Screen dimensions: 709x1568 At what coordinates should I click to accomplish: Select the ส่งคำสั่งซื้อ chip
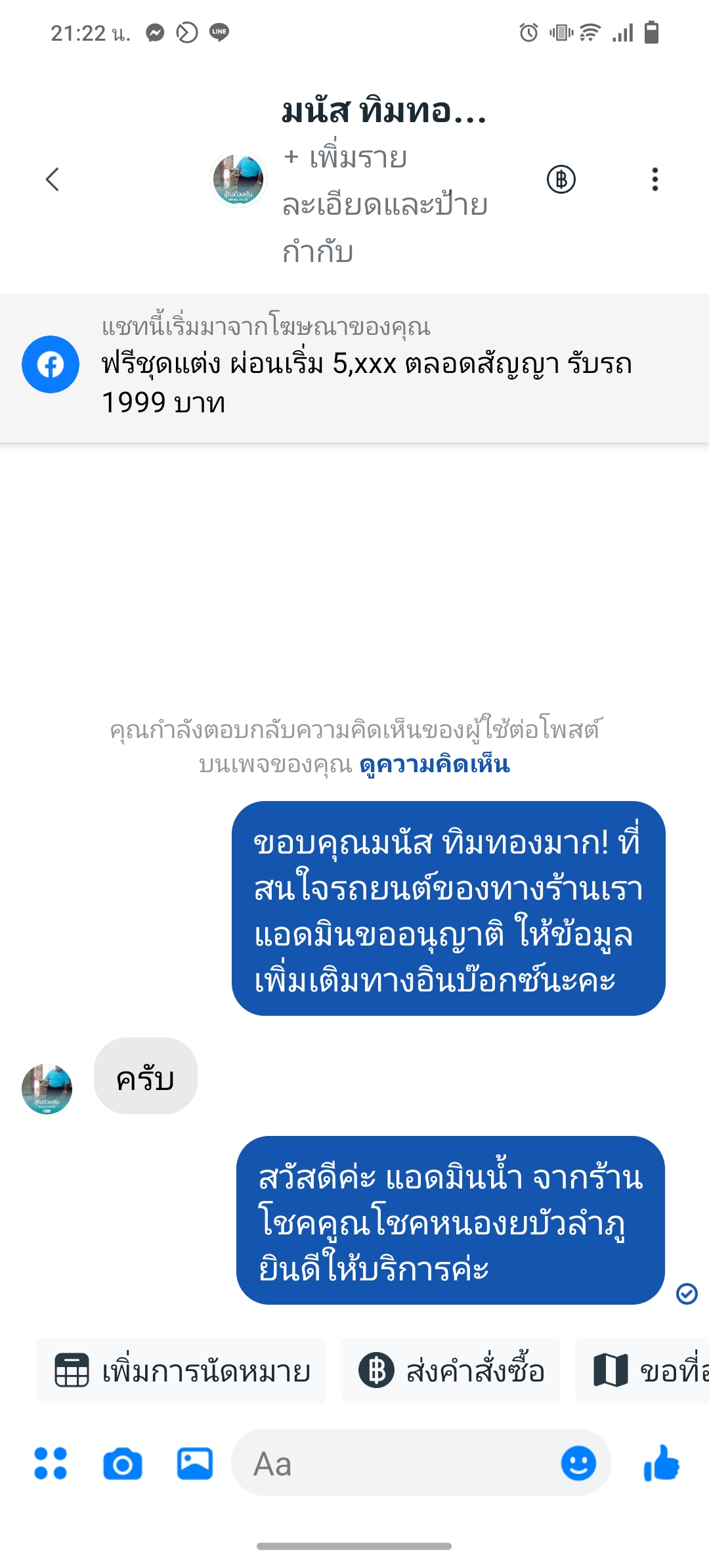coord(450,1371)
